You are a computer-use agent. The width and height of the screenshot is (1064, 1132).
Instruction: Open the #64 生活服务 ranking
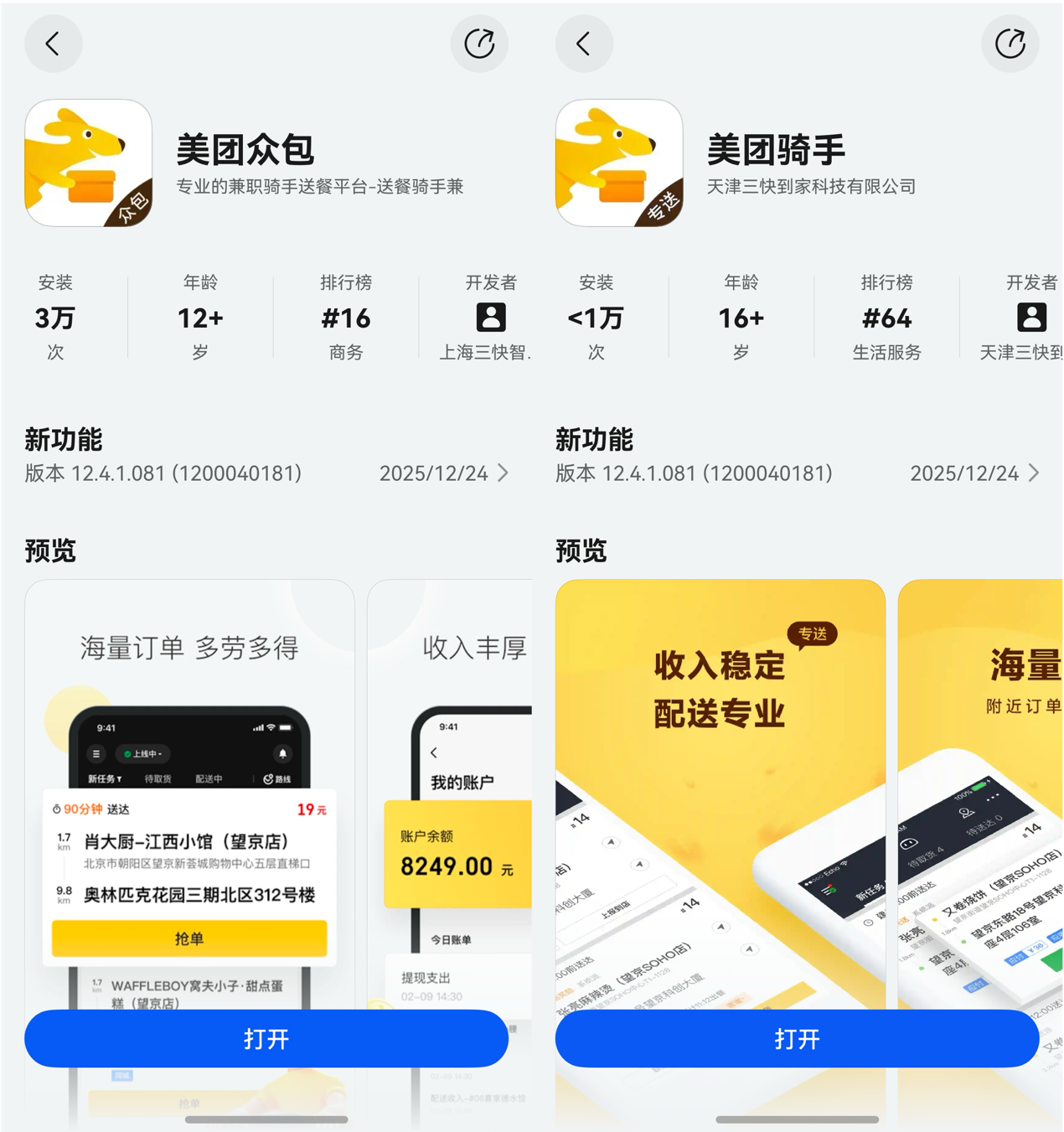[x=886, y=318]
